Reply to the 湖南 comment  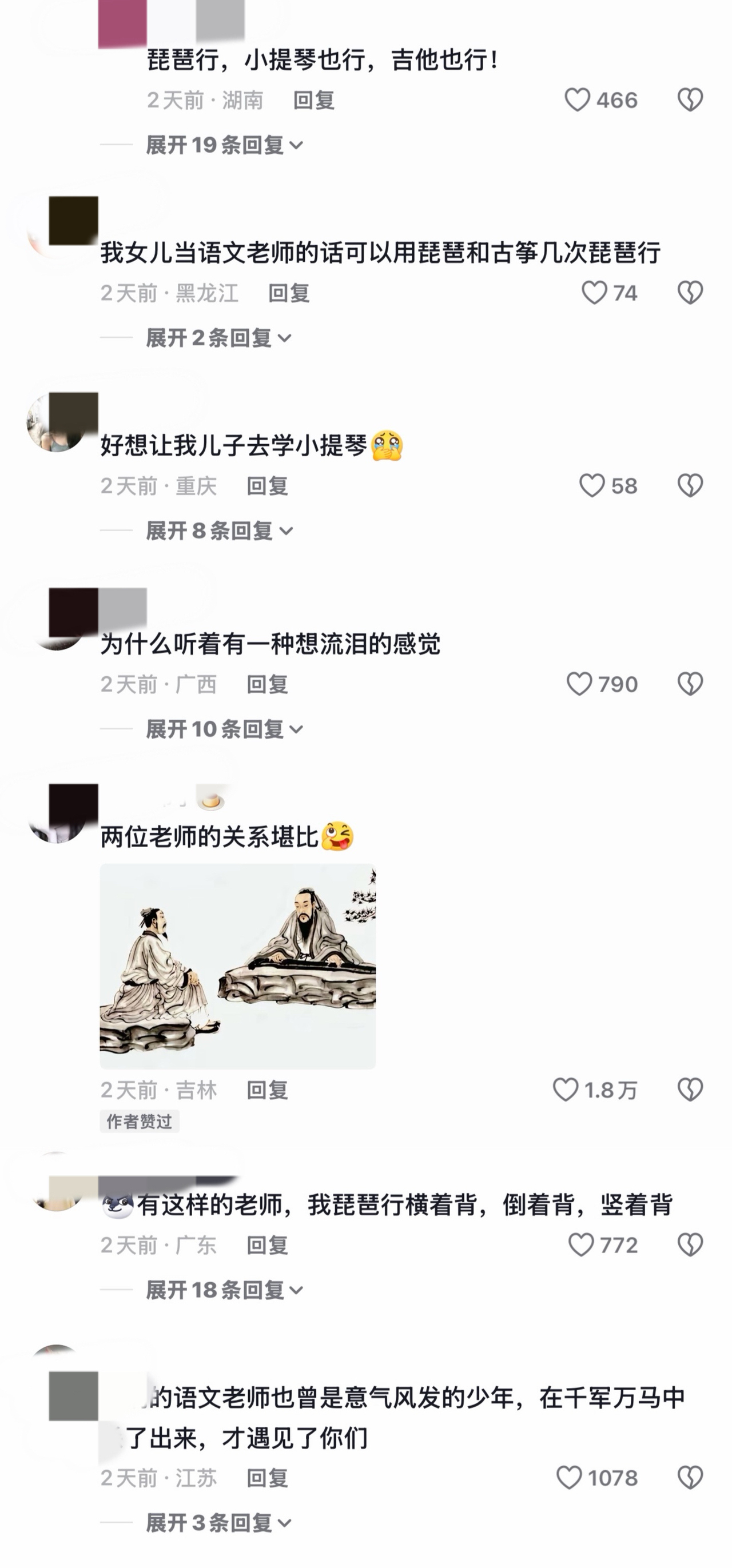[313, 100]
